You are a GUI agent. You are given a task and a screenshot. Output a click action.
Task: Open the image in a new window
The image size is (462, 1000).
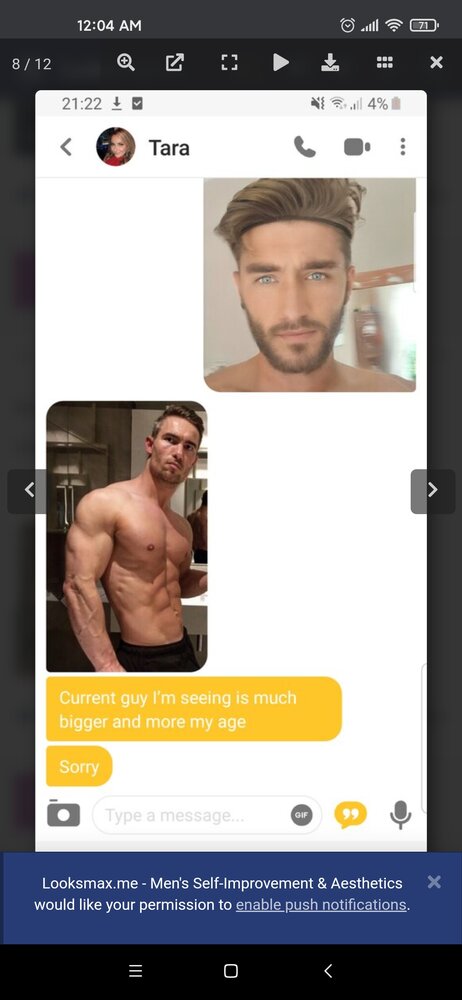(x=174, y=62)
